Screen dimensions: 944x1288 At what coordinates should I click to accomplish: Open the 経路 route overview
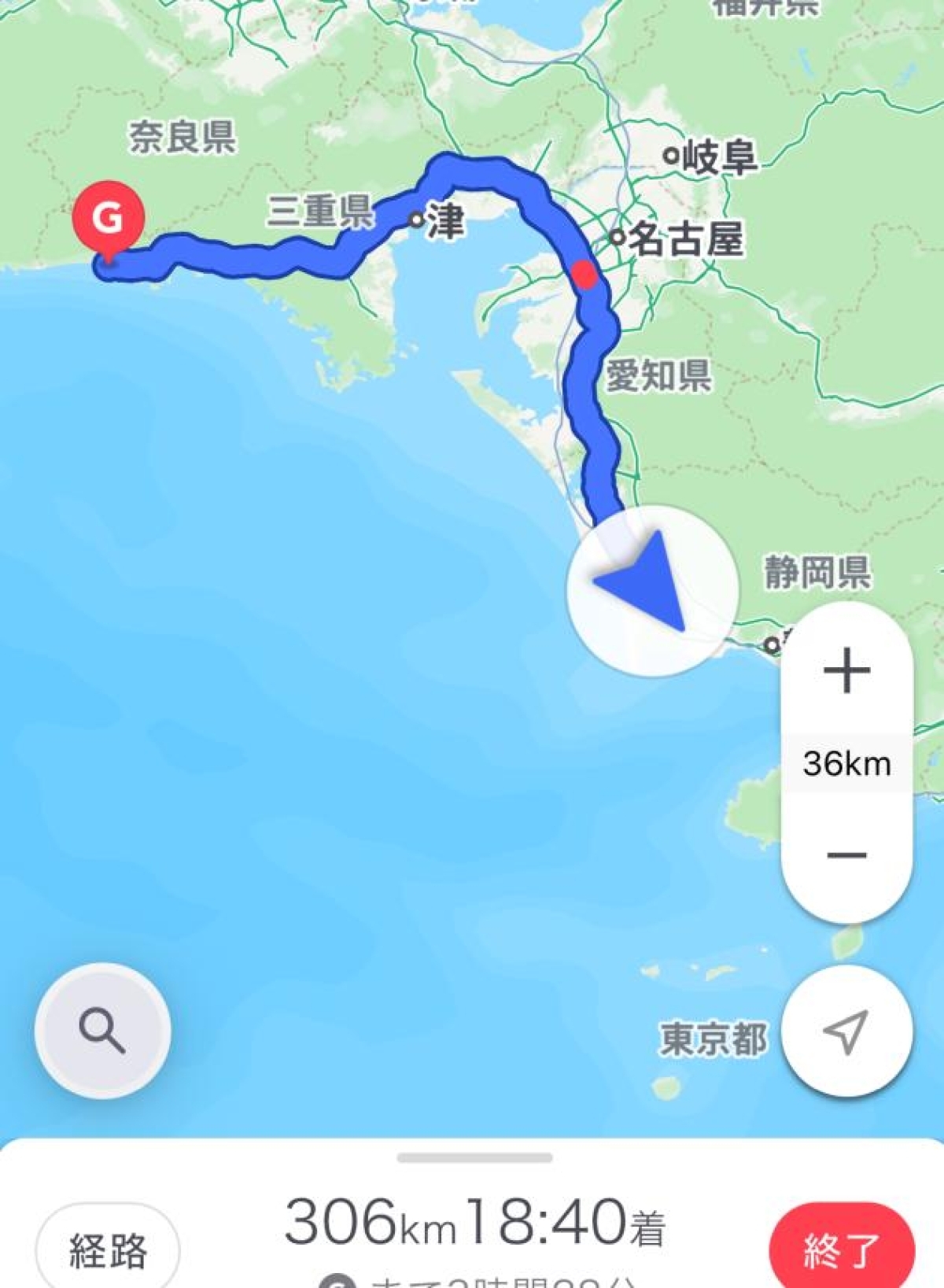(108, 1249)
